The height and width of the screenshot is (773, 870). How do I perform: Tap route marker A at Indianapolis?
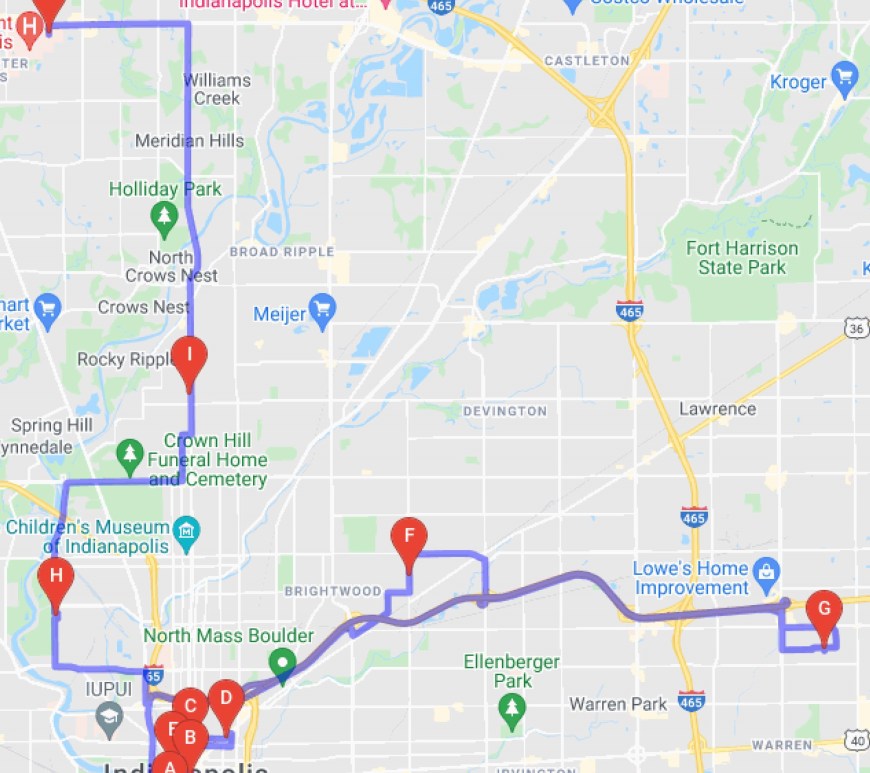click(x=170, y=765)
